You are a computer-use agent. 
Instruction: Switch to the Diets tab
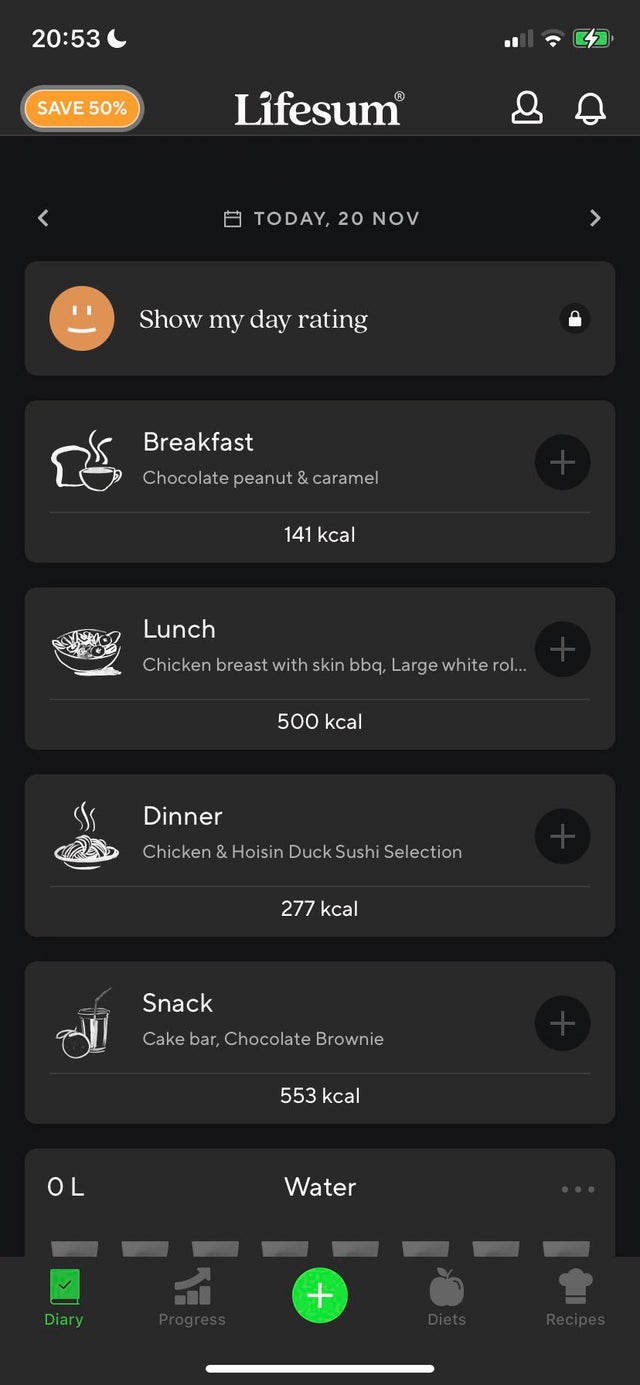[447, 1298]
